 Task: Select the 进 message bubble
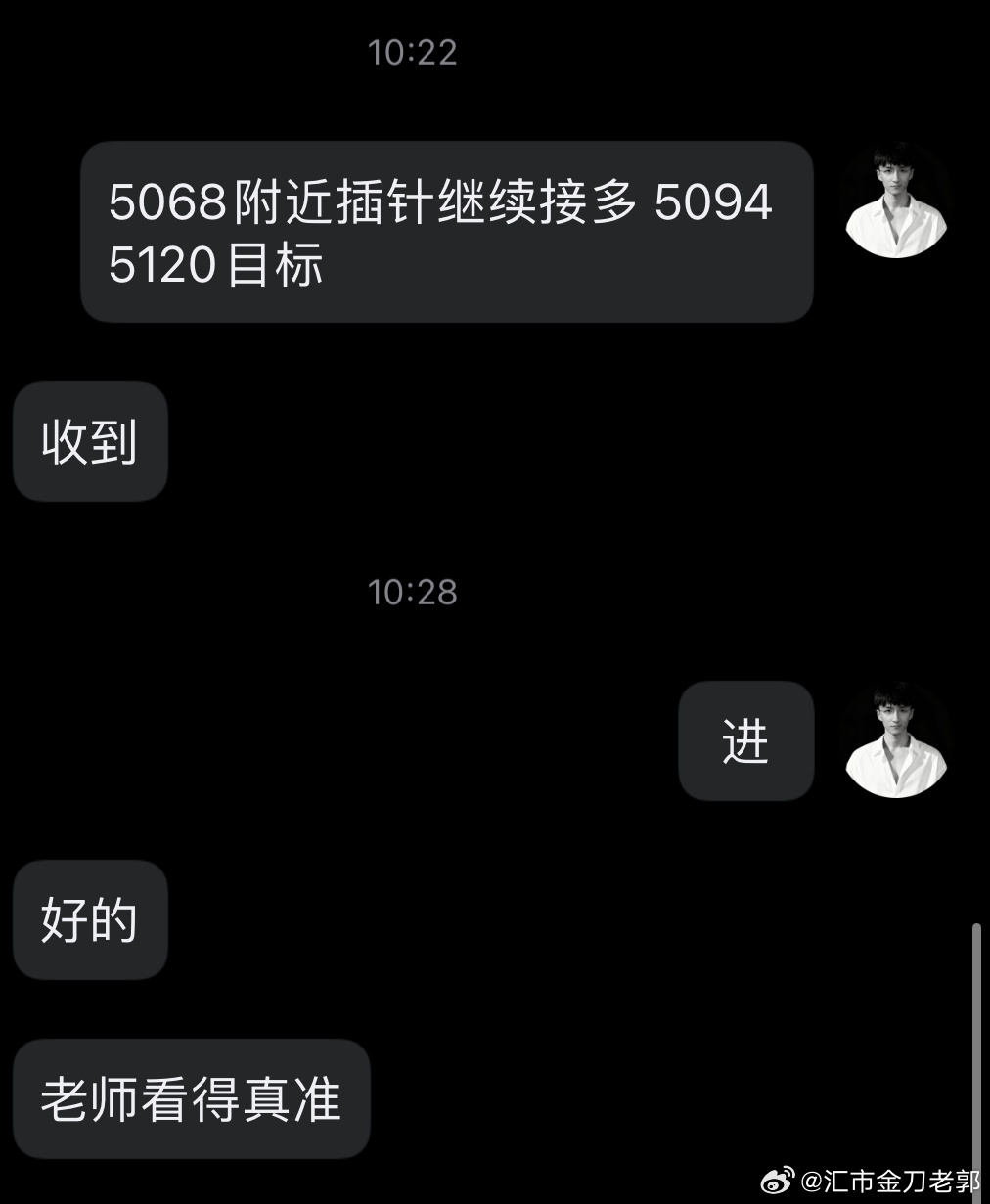745,740
